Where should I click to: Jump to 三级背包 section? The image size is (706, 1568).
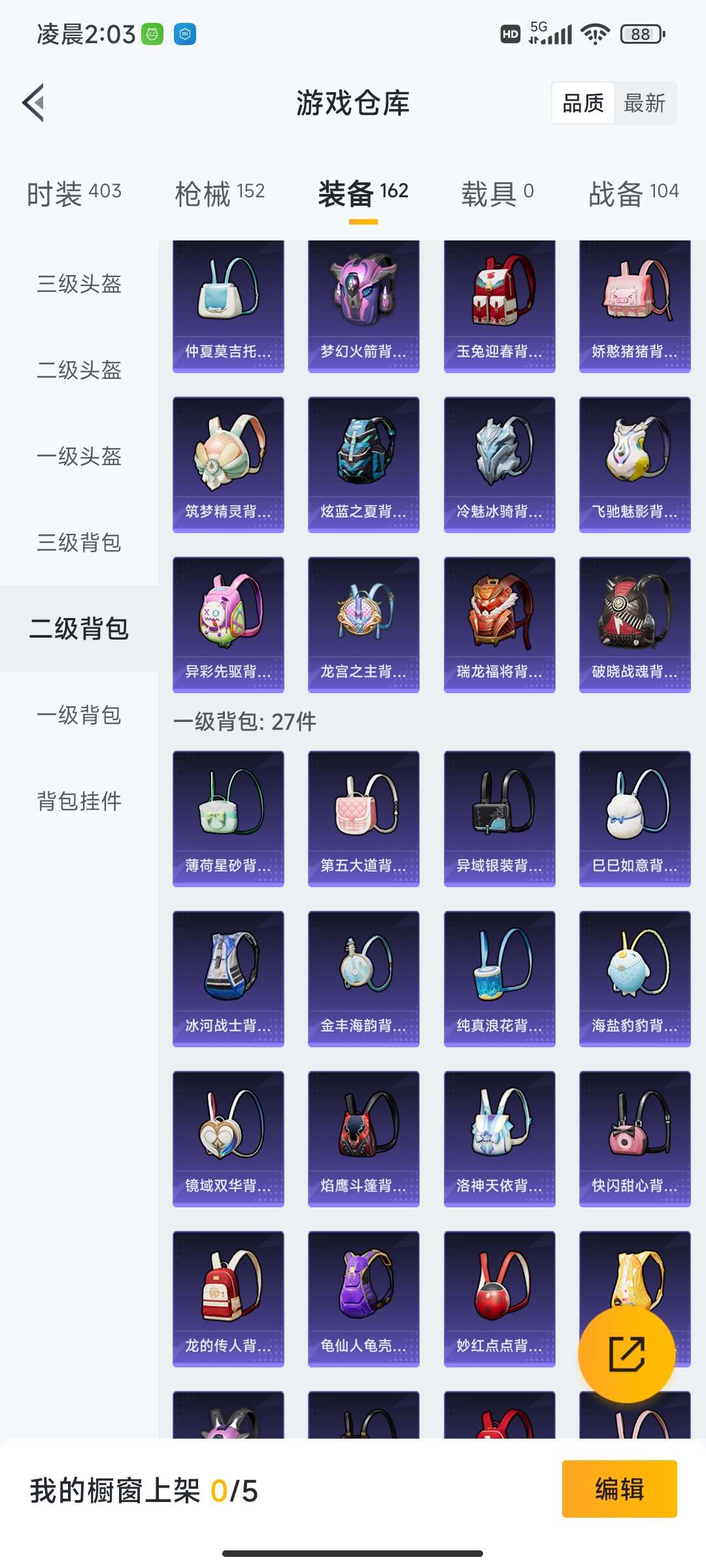[79, 543]
